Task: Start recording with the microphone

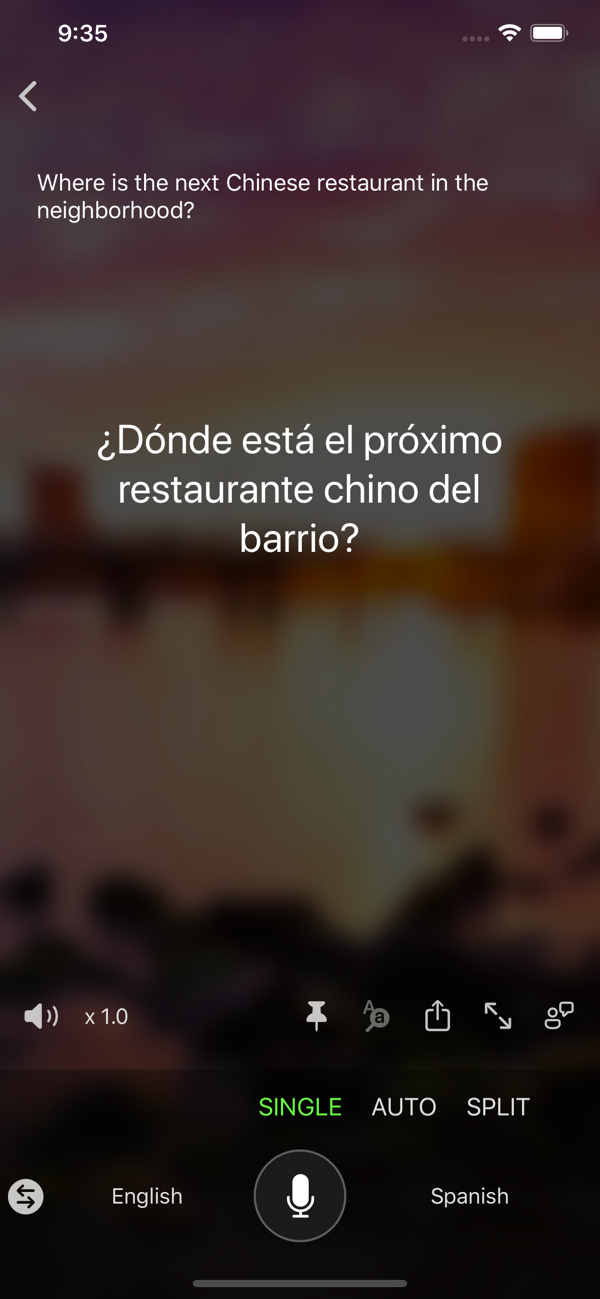Action: tap(300, 1196)
